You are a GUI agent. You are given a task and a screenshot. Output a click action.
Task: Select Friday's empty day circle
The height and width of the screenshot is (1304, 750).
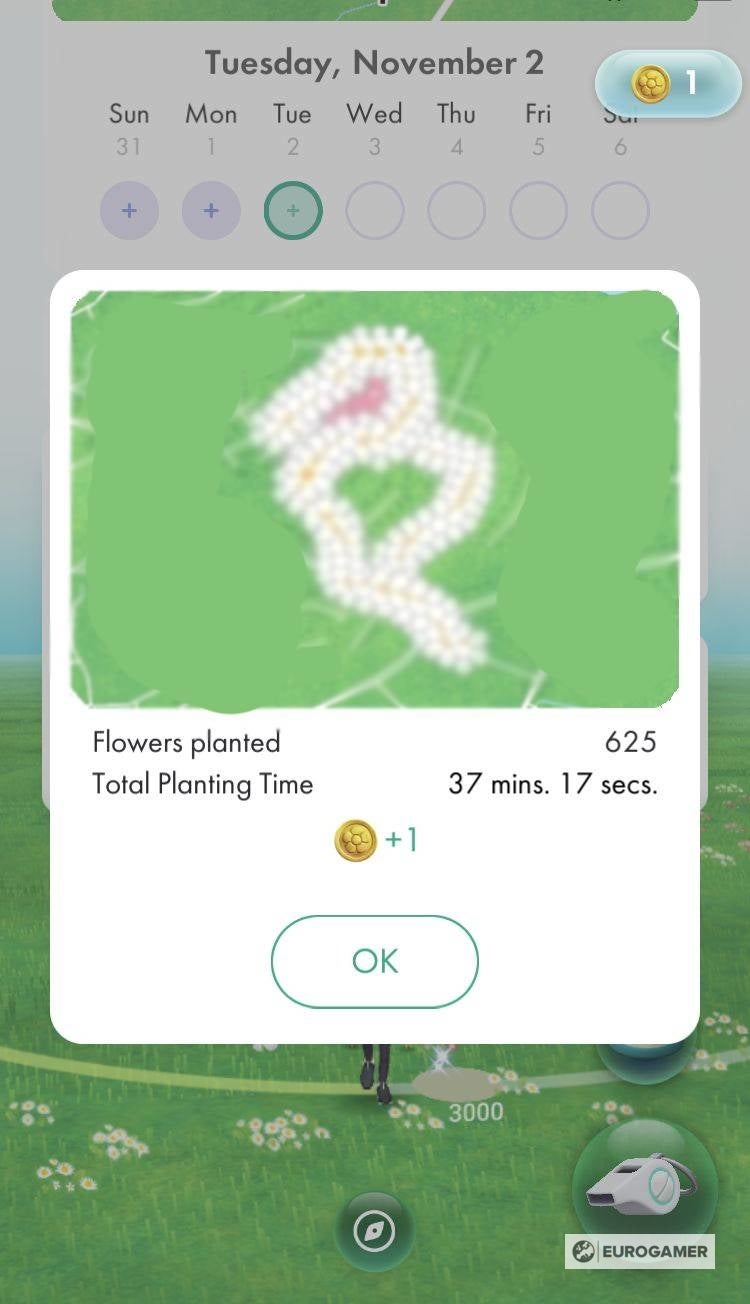[x=538, y=211]
